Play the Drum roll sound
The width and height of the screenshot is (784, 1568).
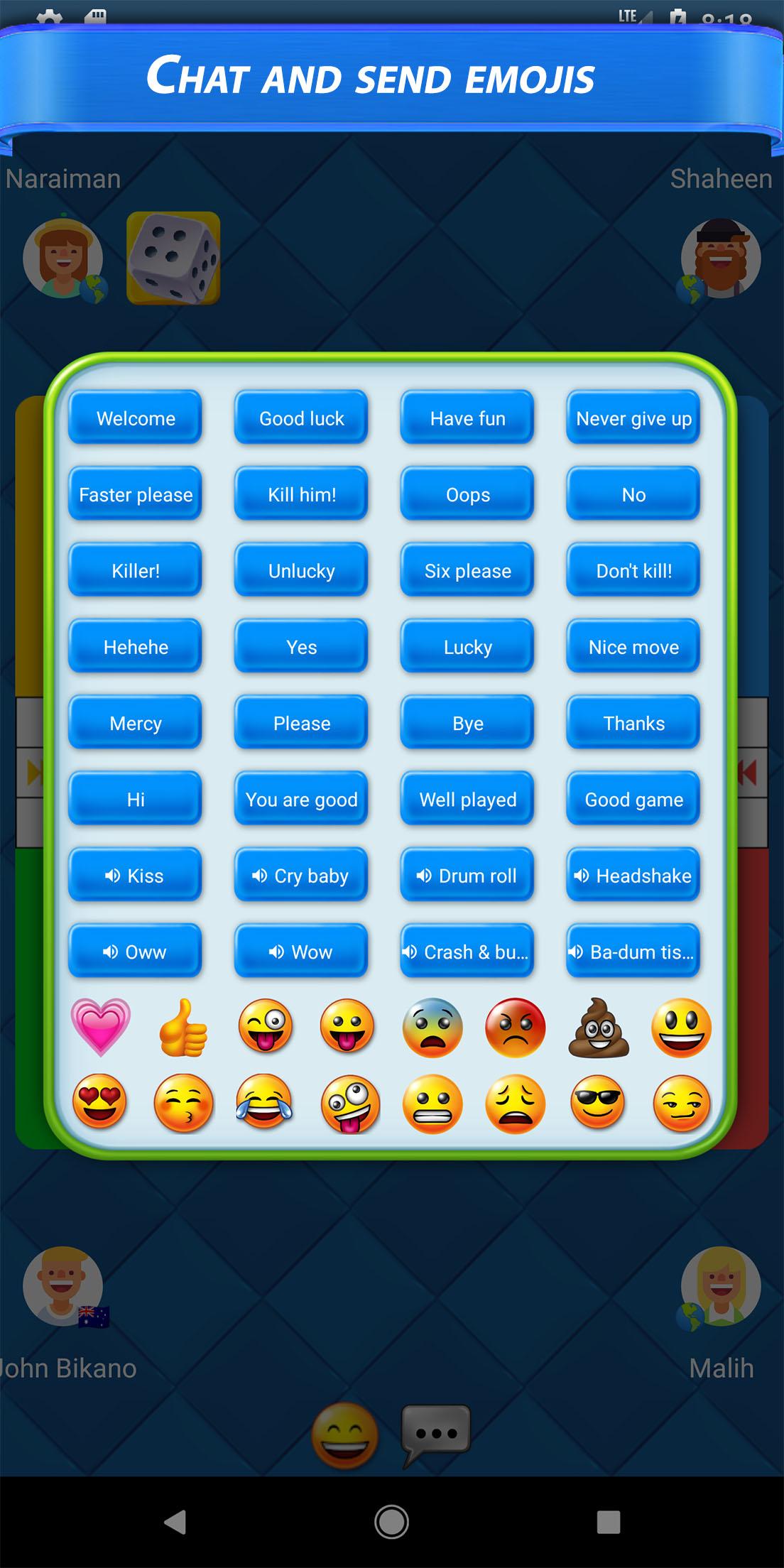pyautogui.click(x=467, y=875)
